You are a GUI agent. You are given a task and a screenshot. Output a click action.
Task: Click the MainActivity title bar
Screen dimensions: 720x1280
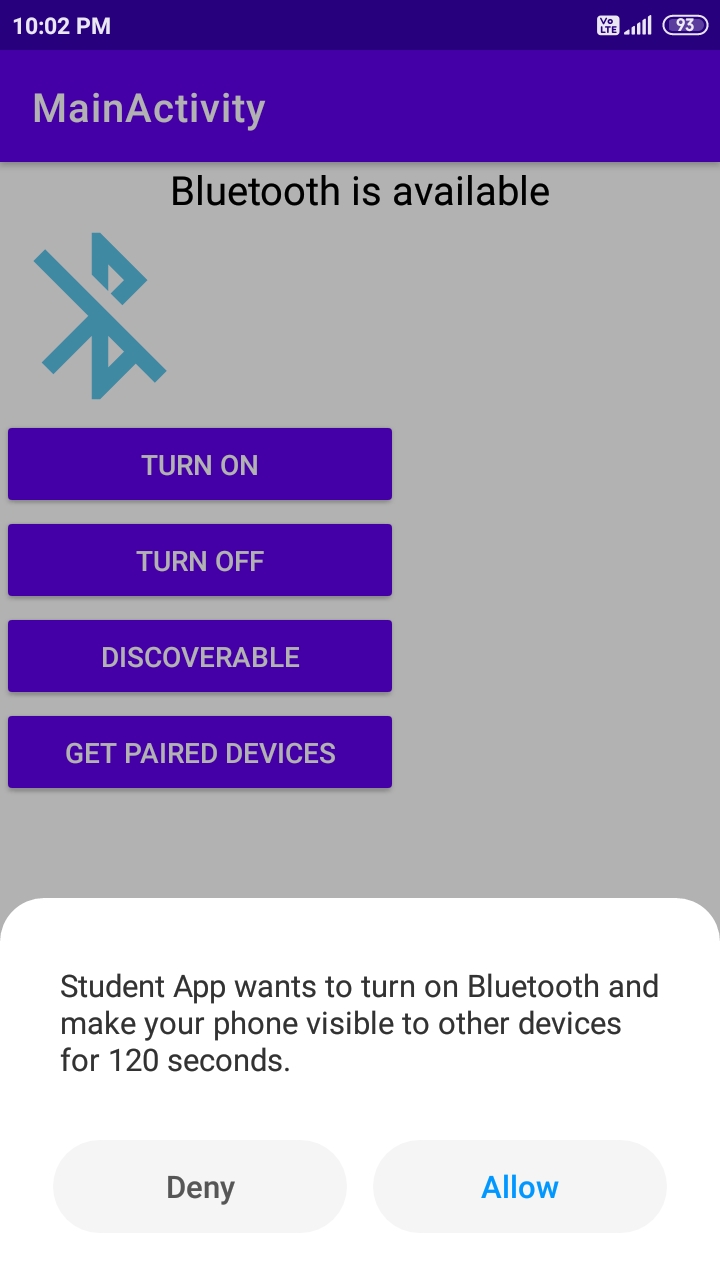[148, 107]
